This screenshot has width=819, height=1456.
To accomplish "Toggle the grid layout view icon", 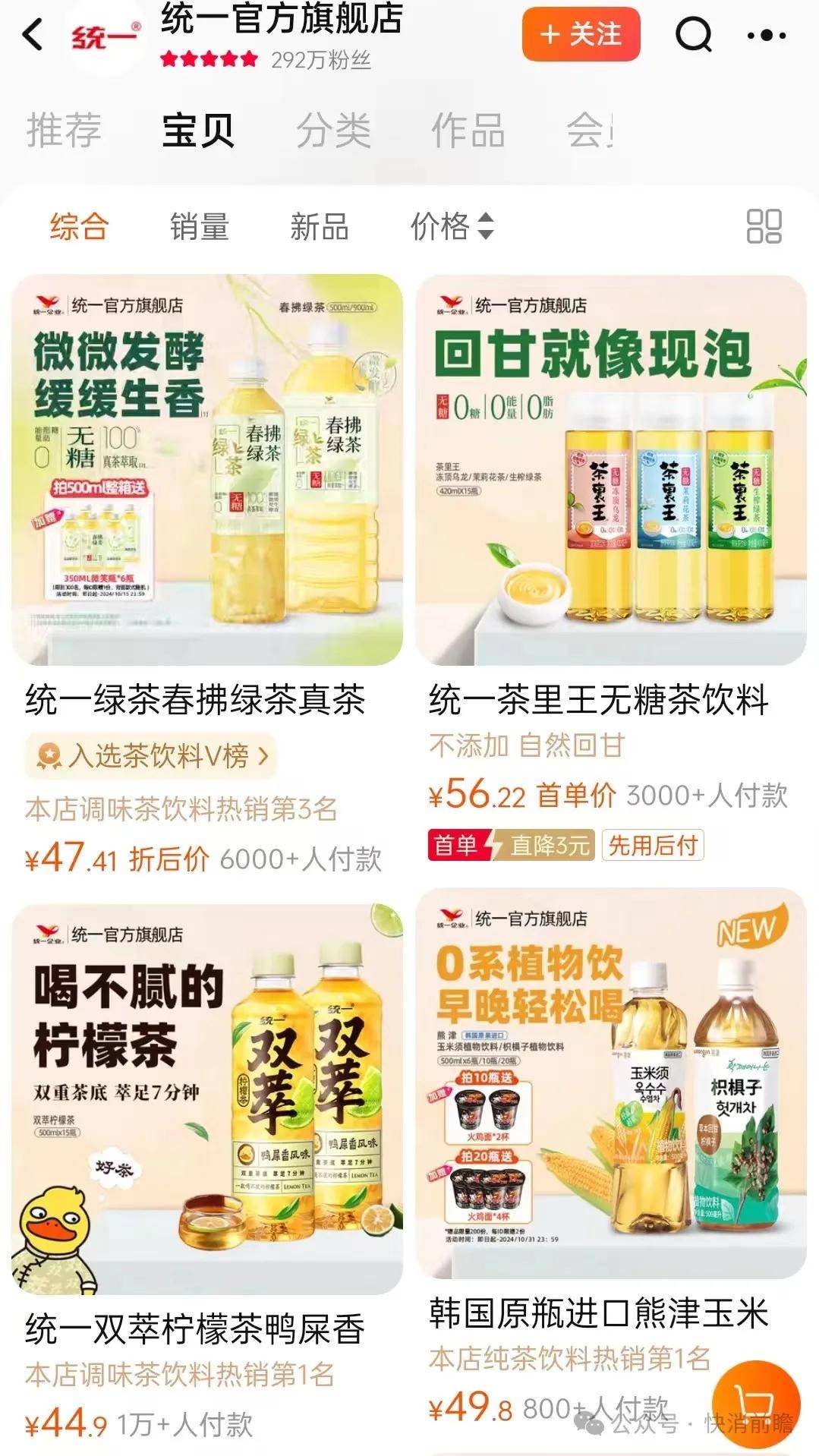I will click(764, 226).
